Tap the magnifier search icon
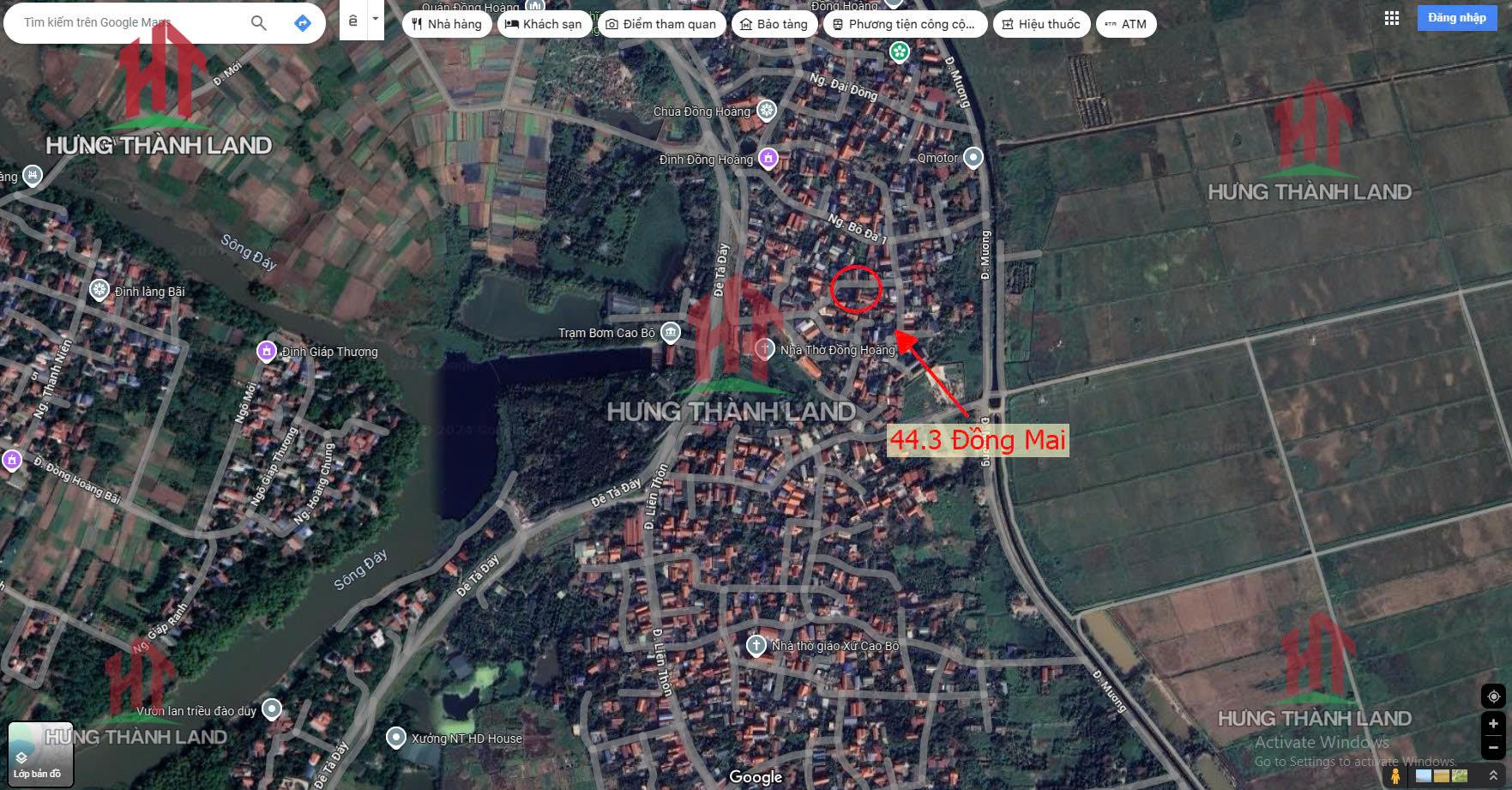 click(258, 23)
